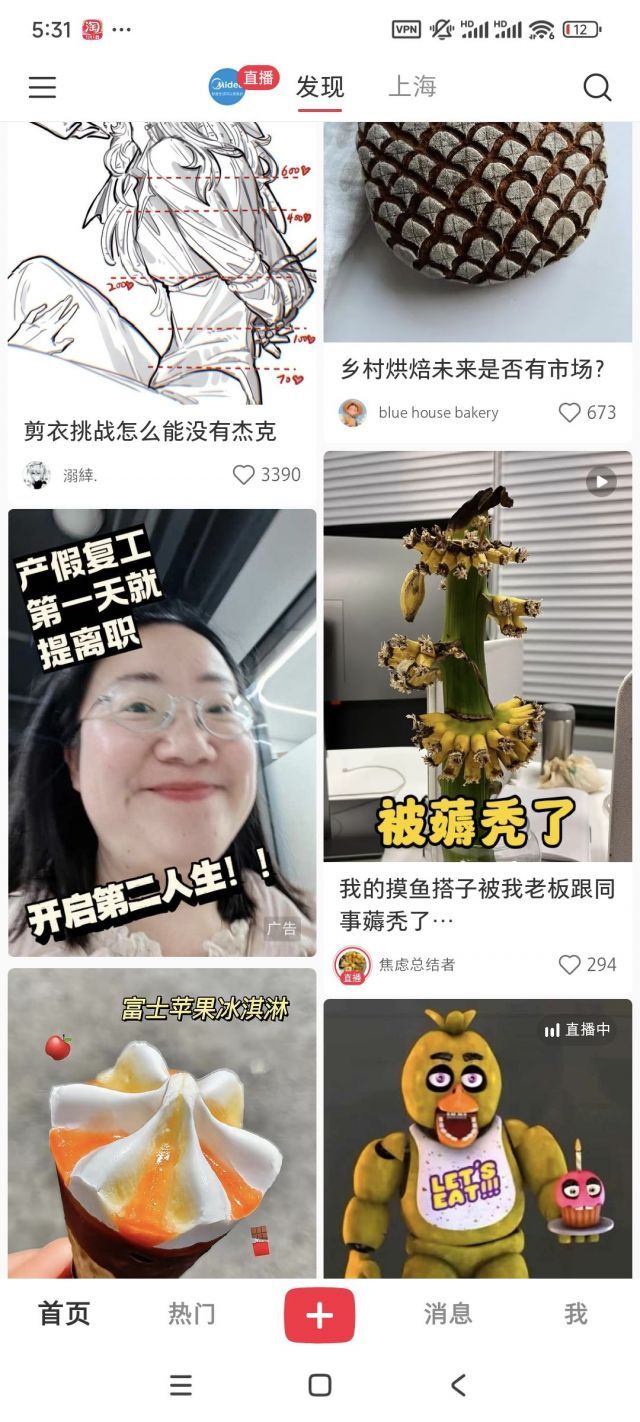View the blue house bakery author profile
Screen dimensions: 640x1422
pyautogui.click(x=353, y=412)
